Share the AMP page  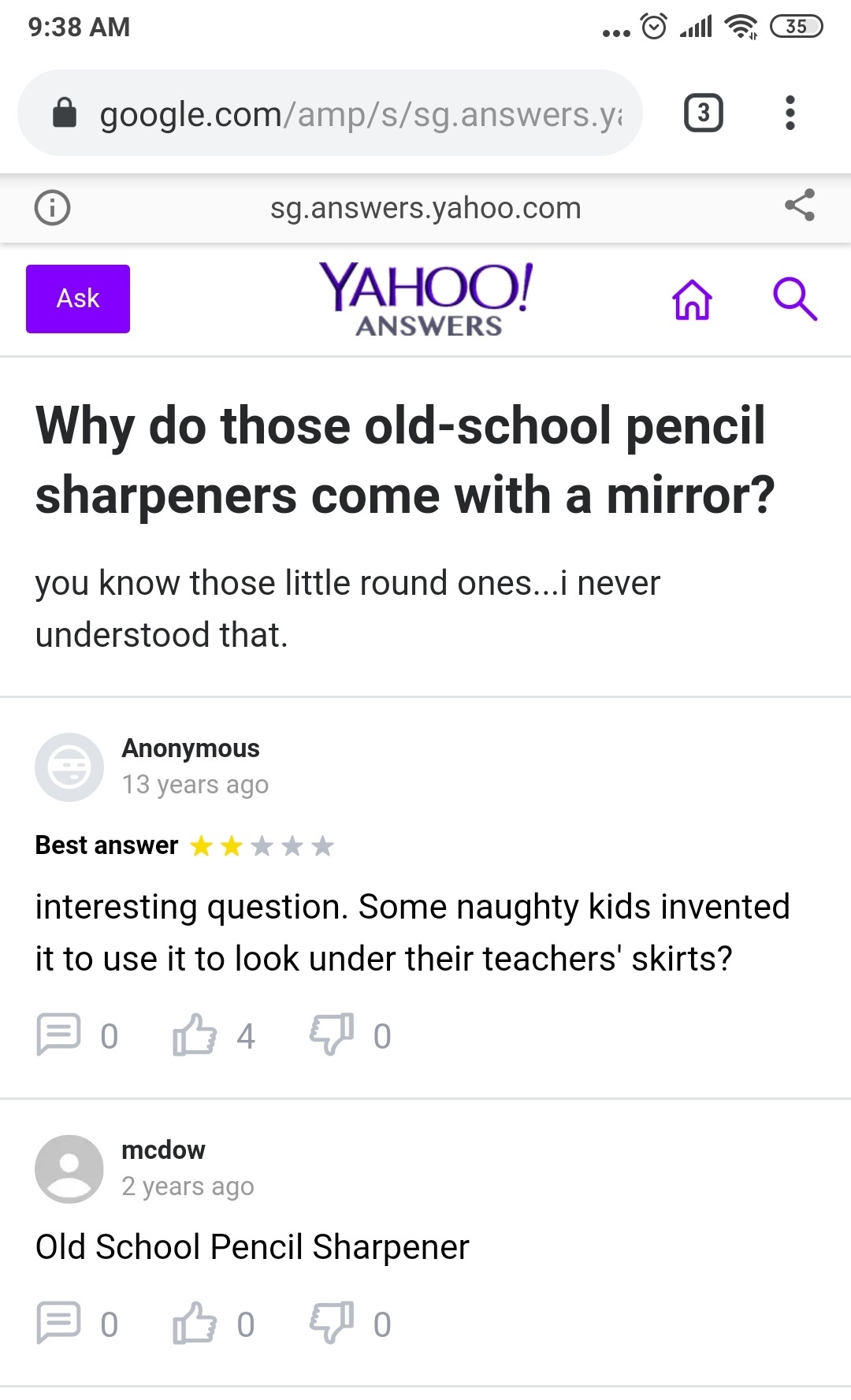(801, 206)
